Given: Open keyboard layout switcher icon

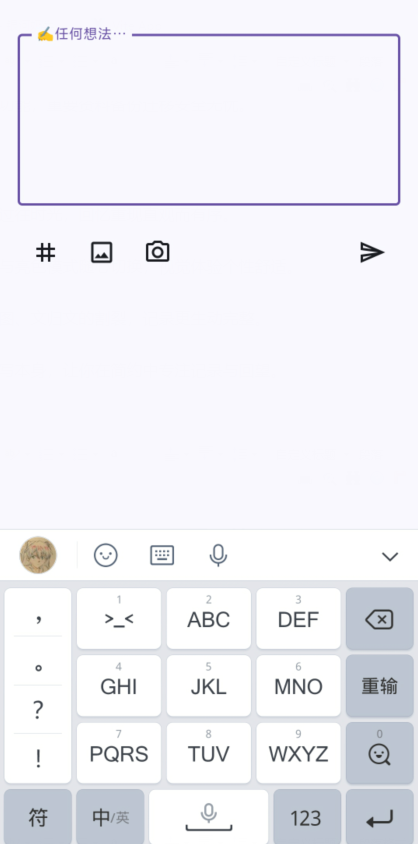Looking at the screenshot, I should click(162, 555).
